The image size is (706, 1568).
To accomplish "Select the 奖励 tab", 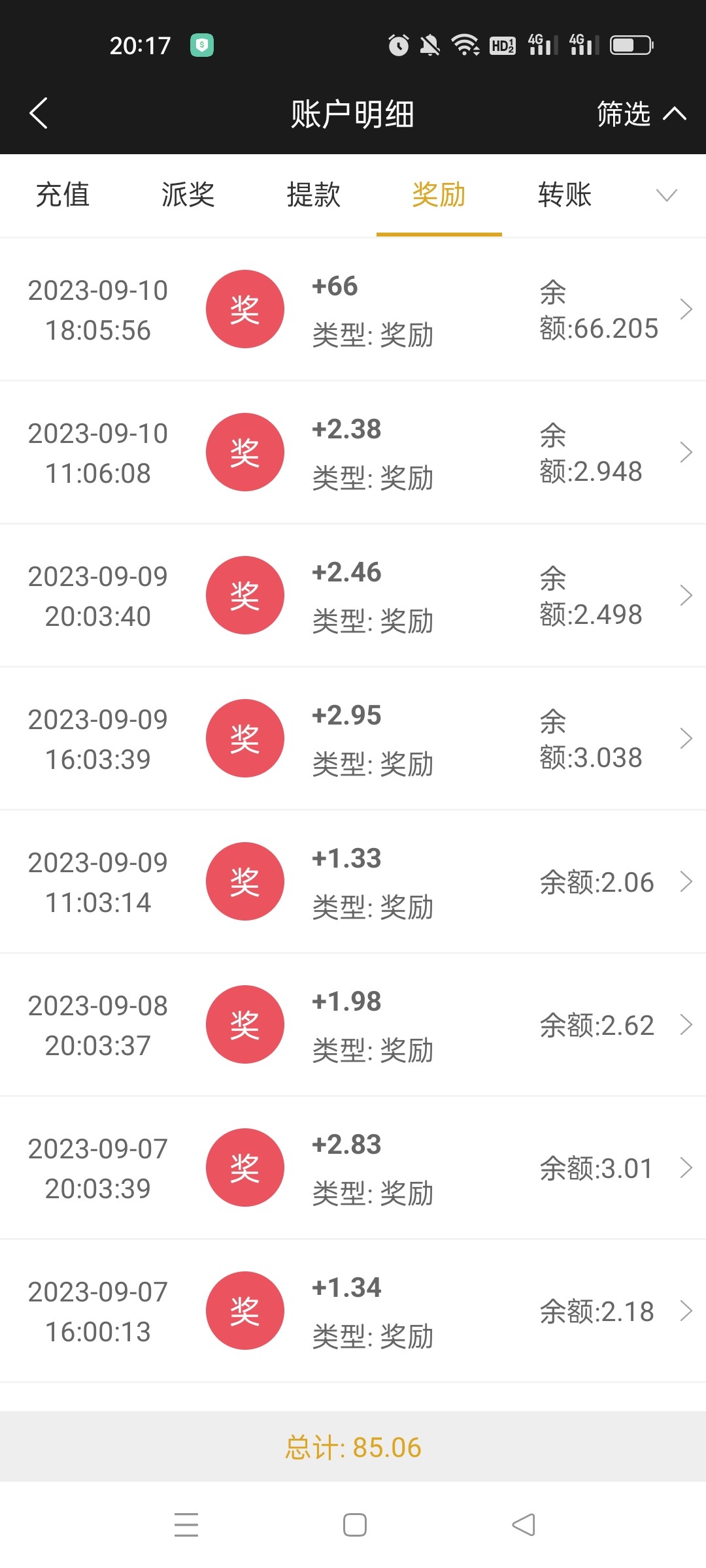I will click(x=439, y=195).
